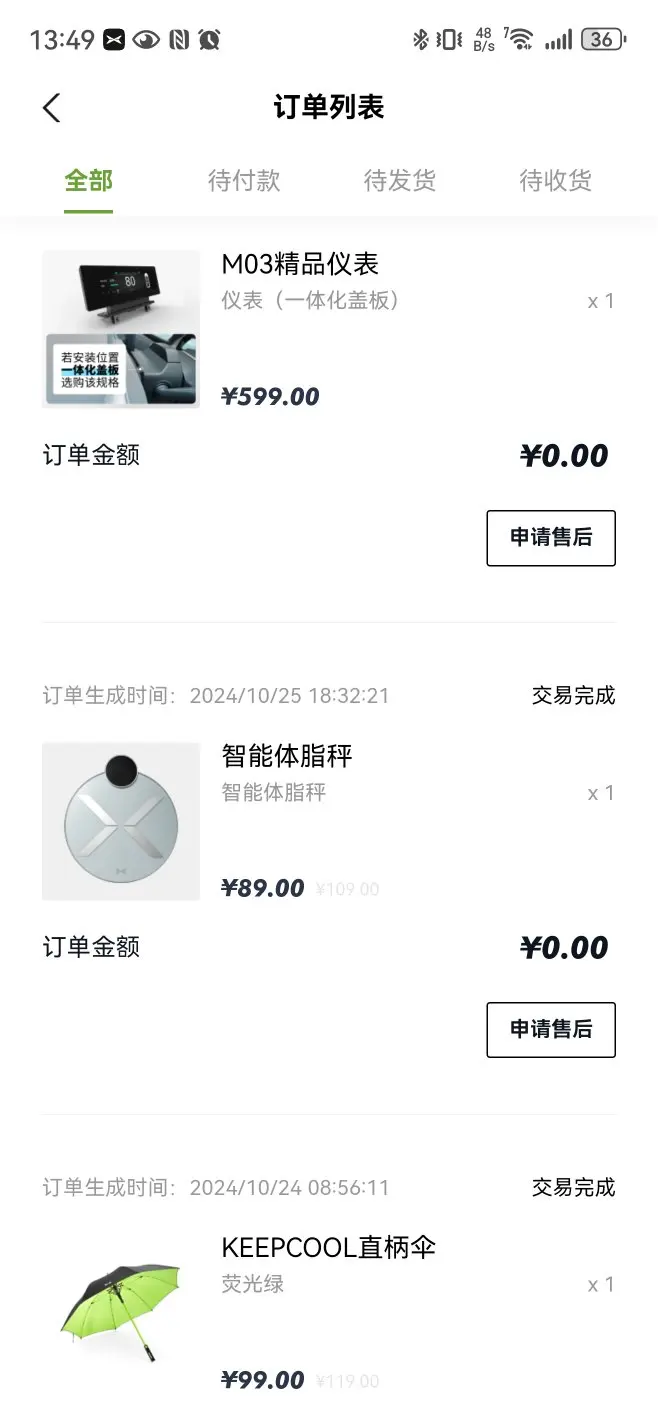
Task: Switch to the 待付款 tab
Action: [x=244, y=181]
